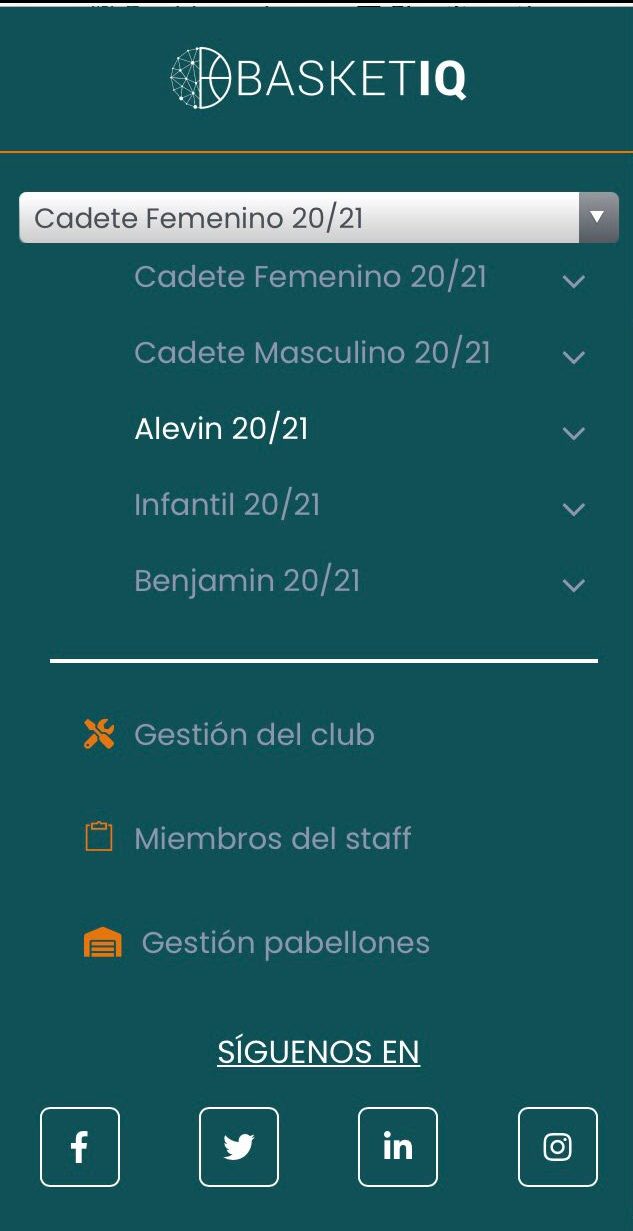Expand the Cadete Masculino 20/21 section
This screenshot has height=1231, width=633.
point(573,357)
